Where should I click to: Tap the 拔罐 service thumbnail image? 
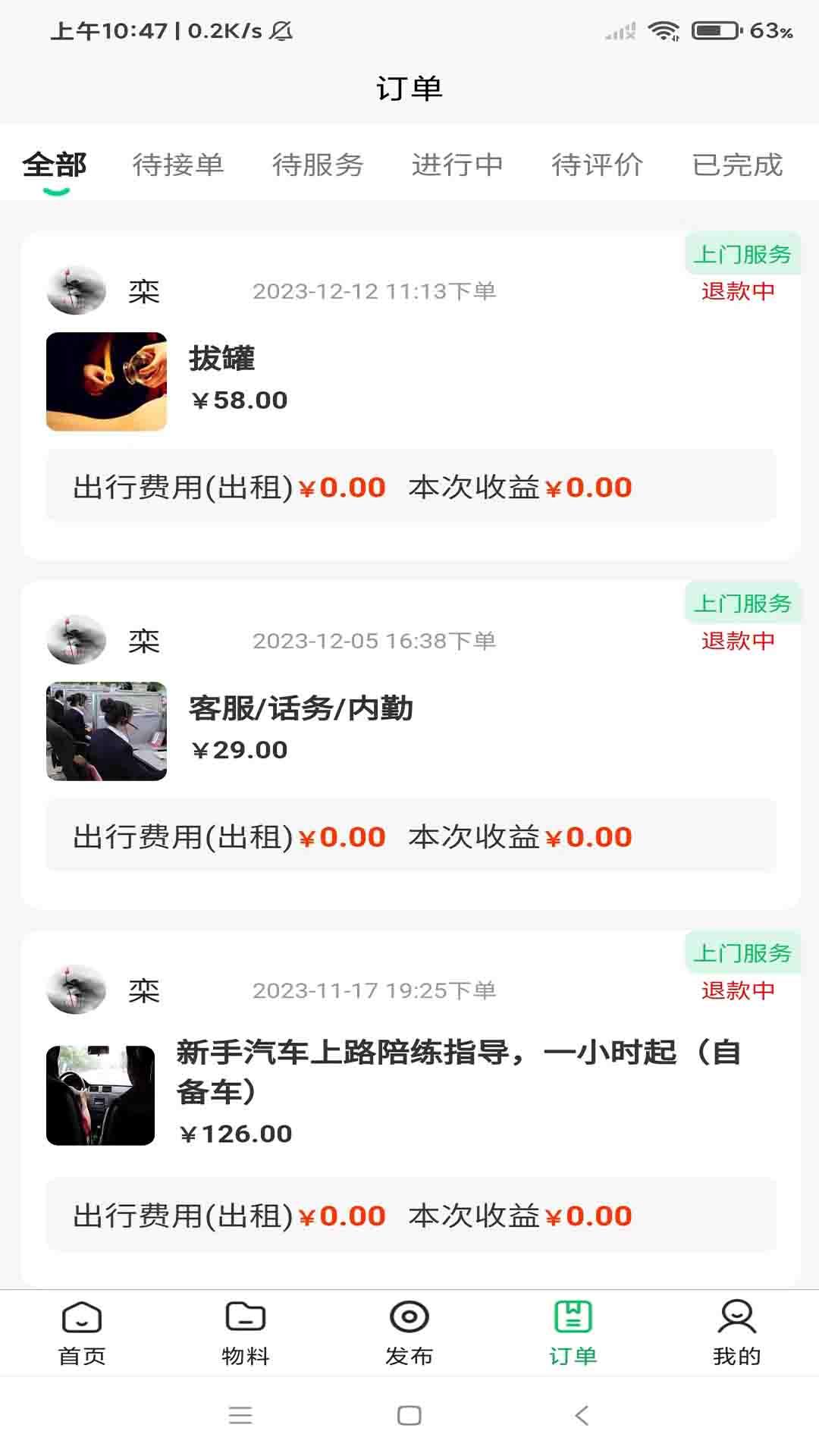pos(106,381)
